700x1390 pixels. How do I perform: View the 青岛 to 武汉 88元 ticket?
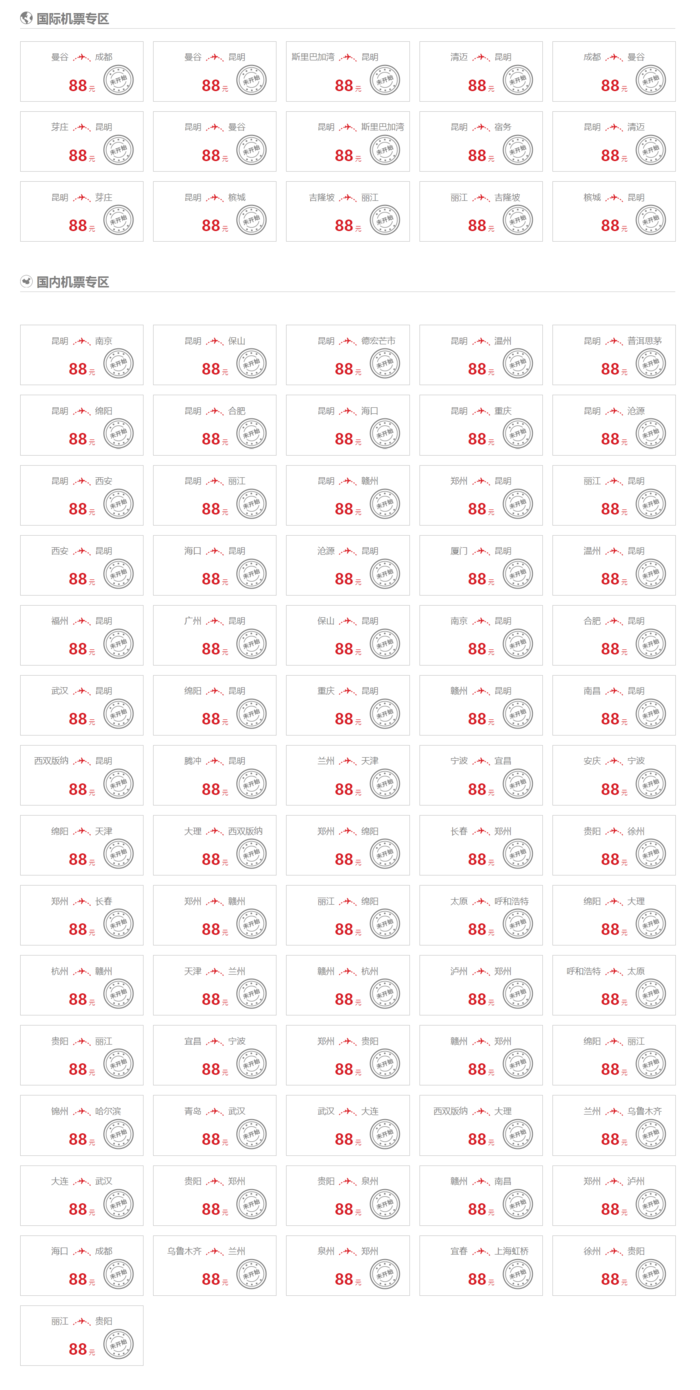coord(214,1125)
